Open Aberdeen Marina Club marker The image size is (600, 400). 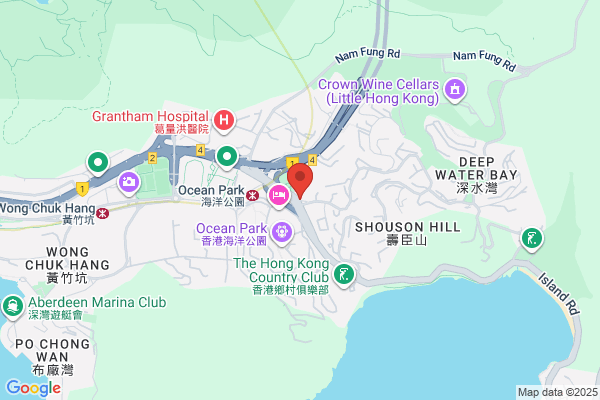point(13,308)
